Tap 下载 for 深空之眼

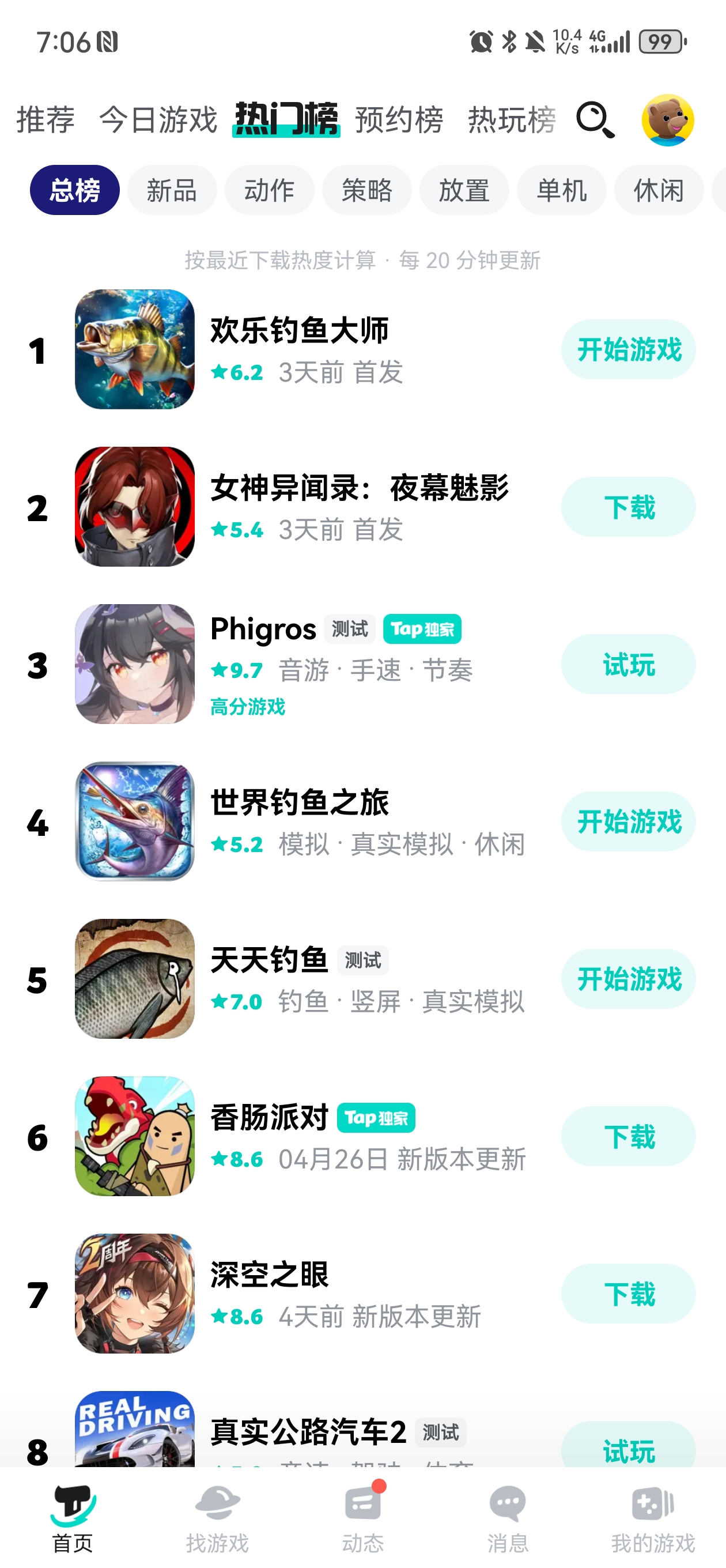628,1295
